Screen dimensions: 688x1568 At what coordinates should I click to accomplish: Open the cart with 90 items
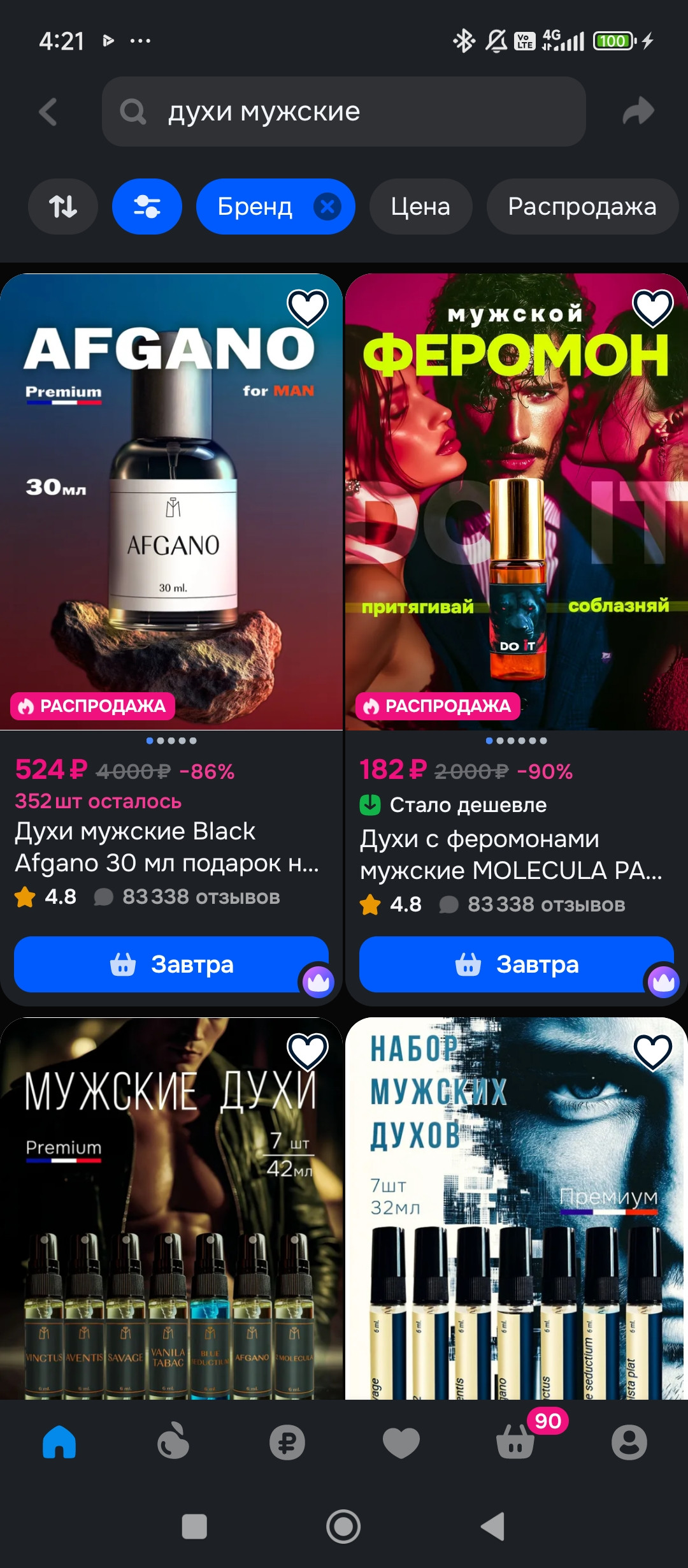click(516, 1442)
